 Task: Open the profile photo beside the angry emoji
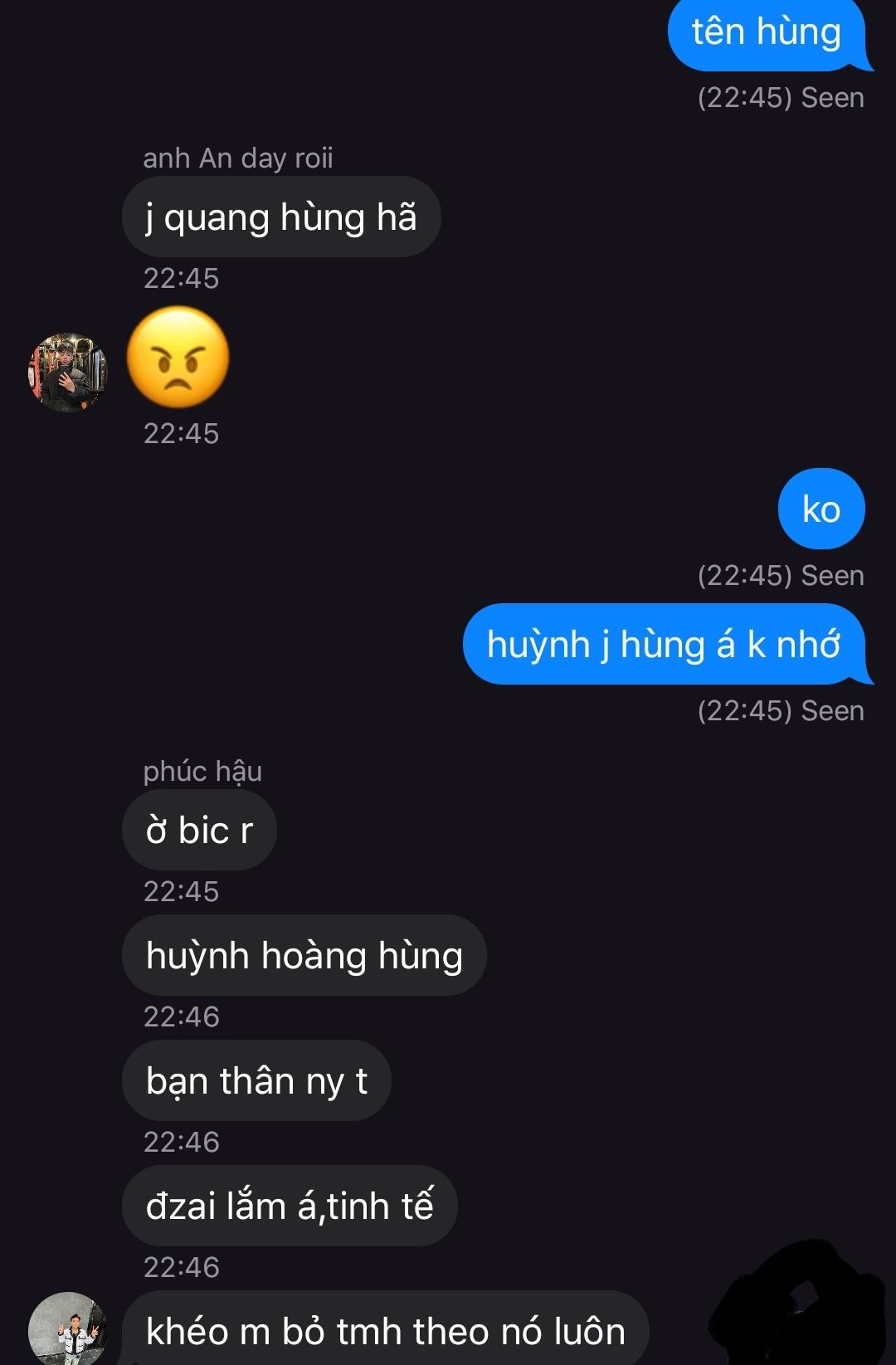pyautogui.click(x=68, y=373)
